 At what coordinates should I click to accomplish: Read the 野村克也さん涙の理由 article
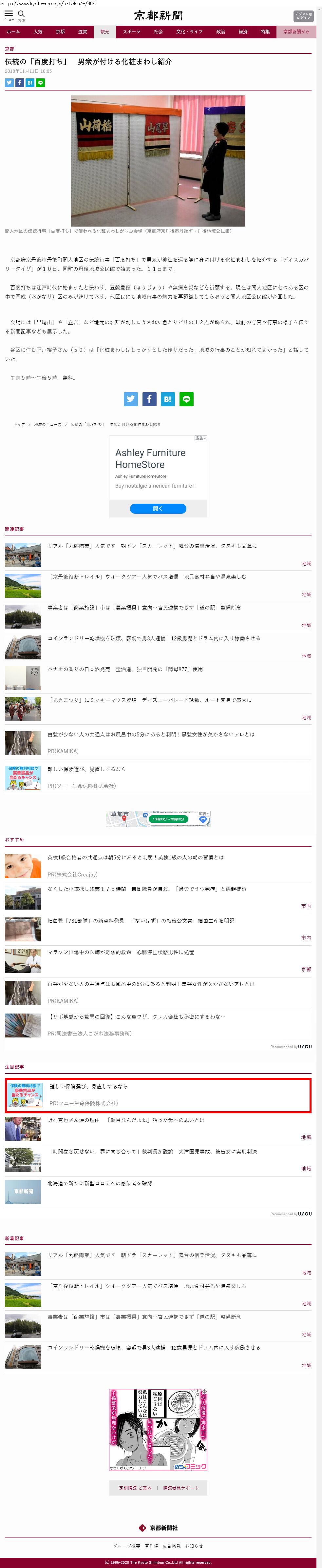pyautogui.click(x=126, y=1120)
